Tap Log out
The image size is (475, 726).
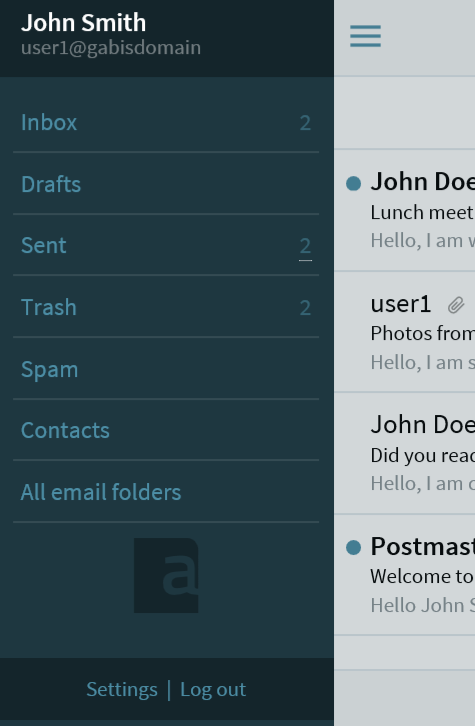[213, 689]
